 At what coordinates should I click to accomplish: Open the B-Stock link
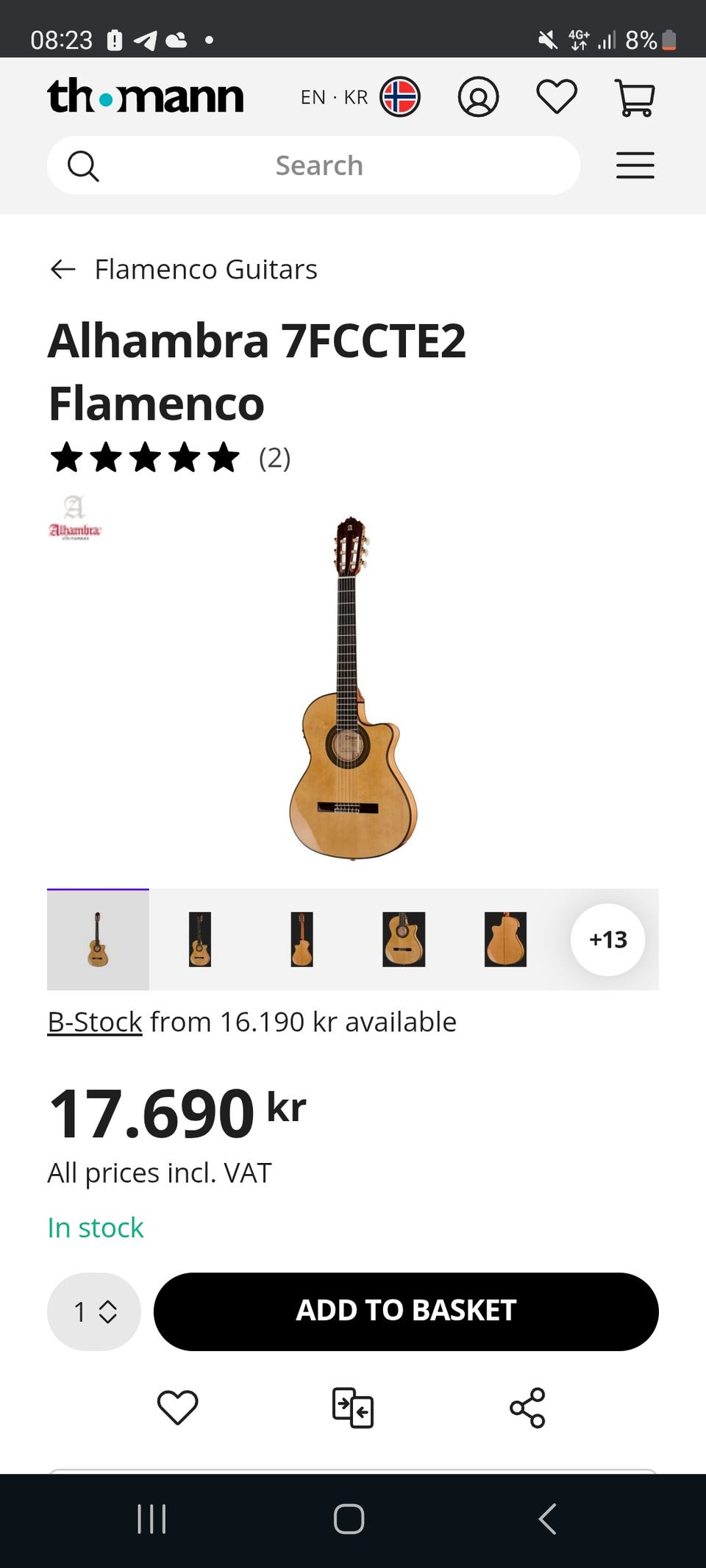click(x=95, y=1022)
